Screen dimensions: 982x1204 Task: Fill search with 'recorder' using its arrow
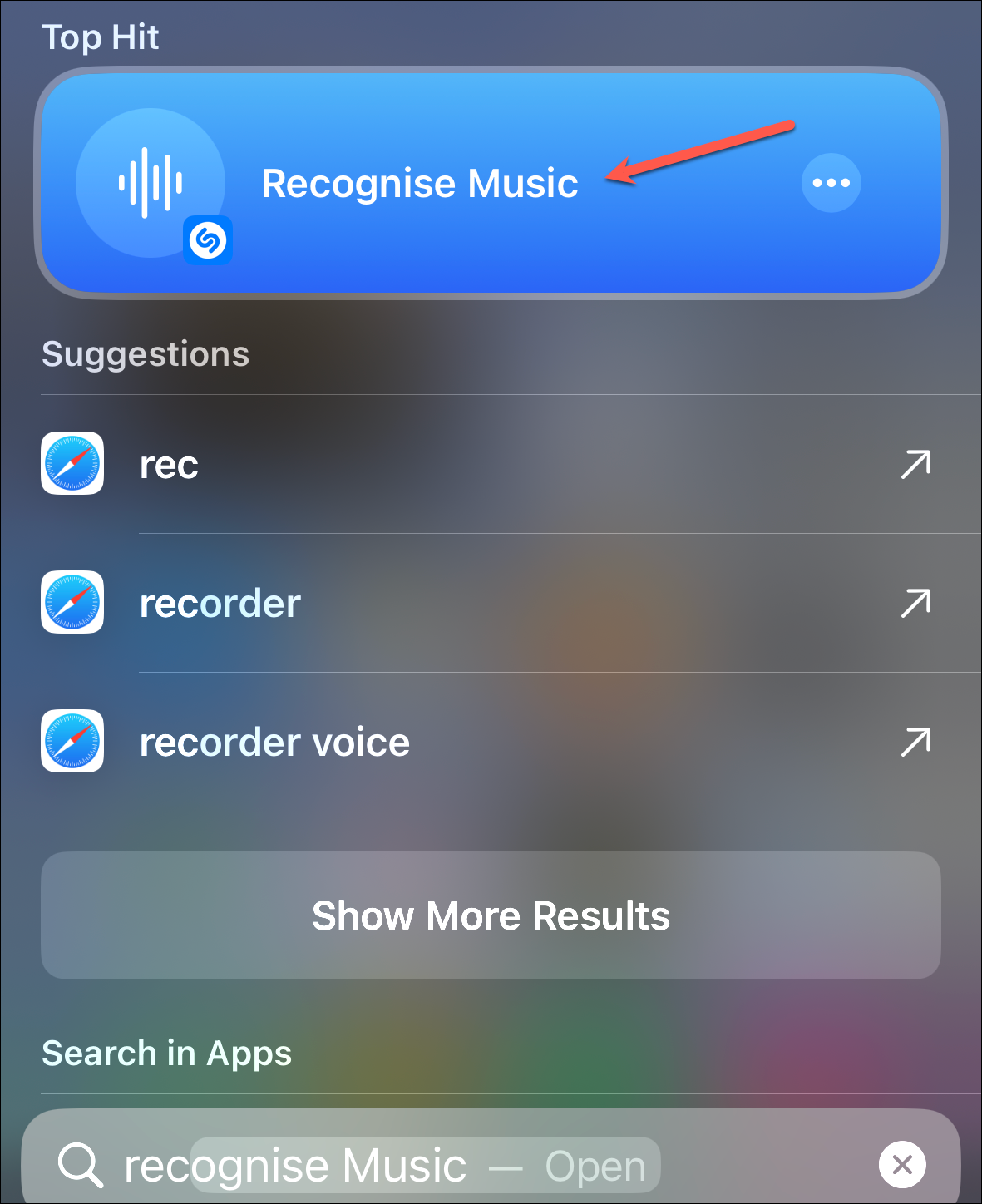point(915,603)
